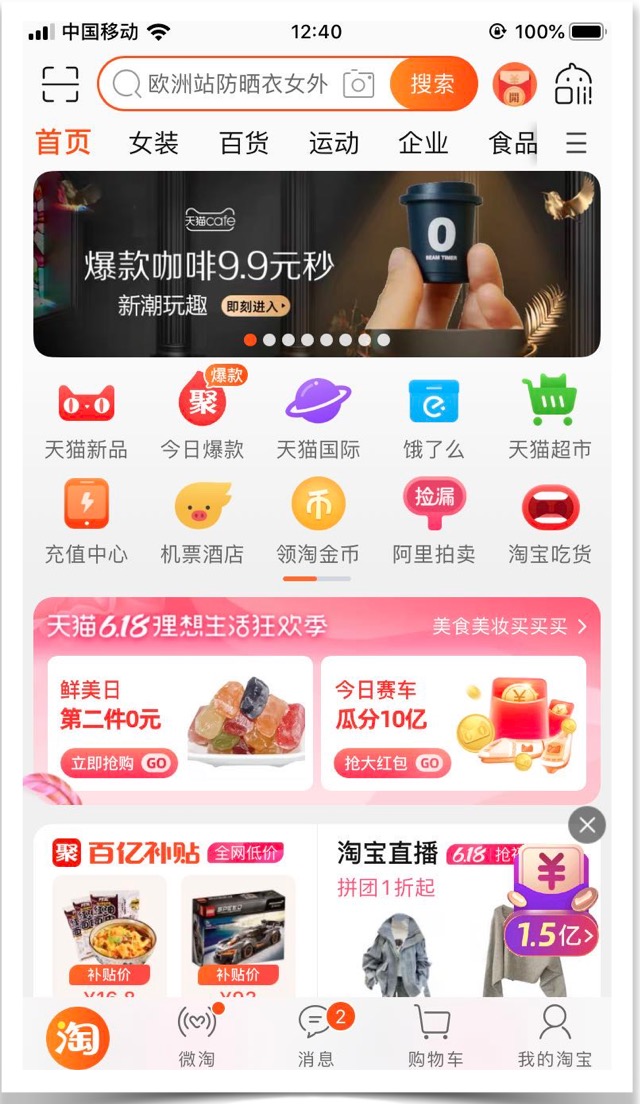This screenshot has height=1104, width=640.
Task: Open 今日爆款
Action: tap(202, 418)
